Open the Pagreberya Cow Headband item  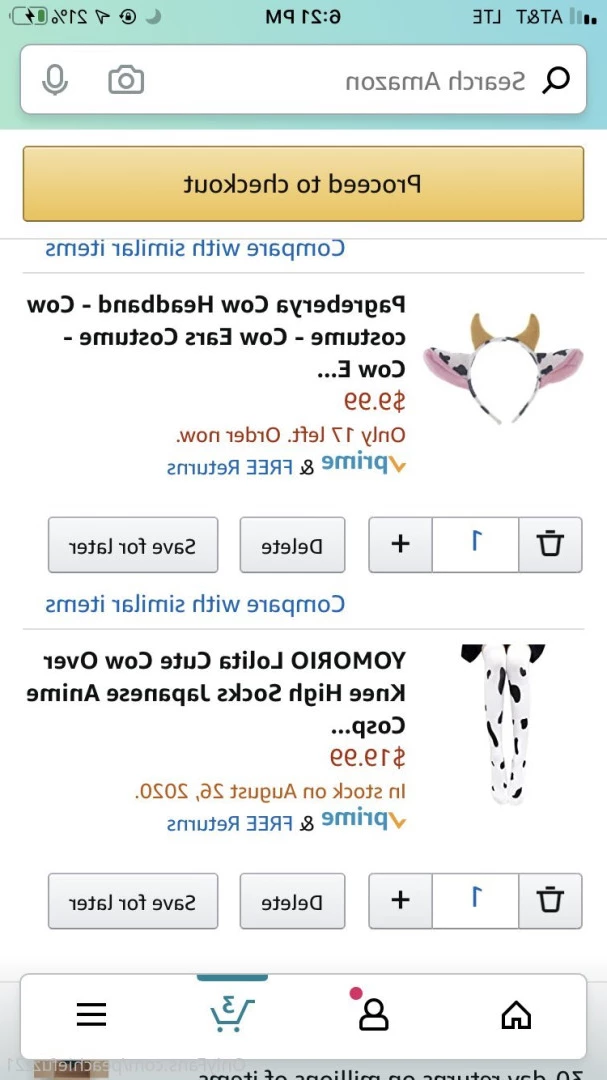point(216,336)
